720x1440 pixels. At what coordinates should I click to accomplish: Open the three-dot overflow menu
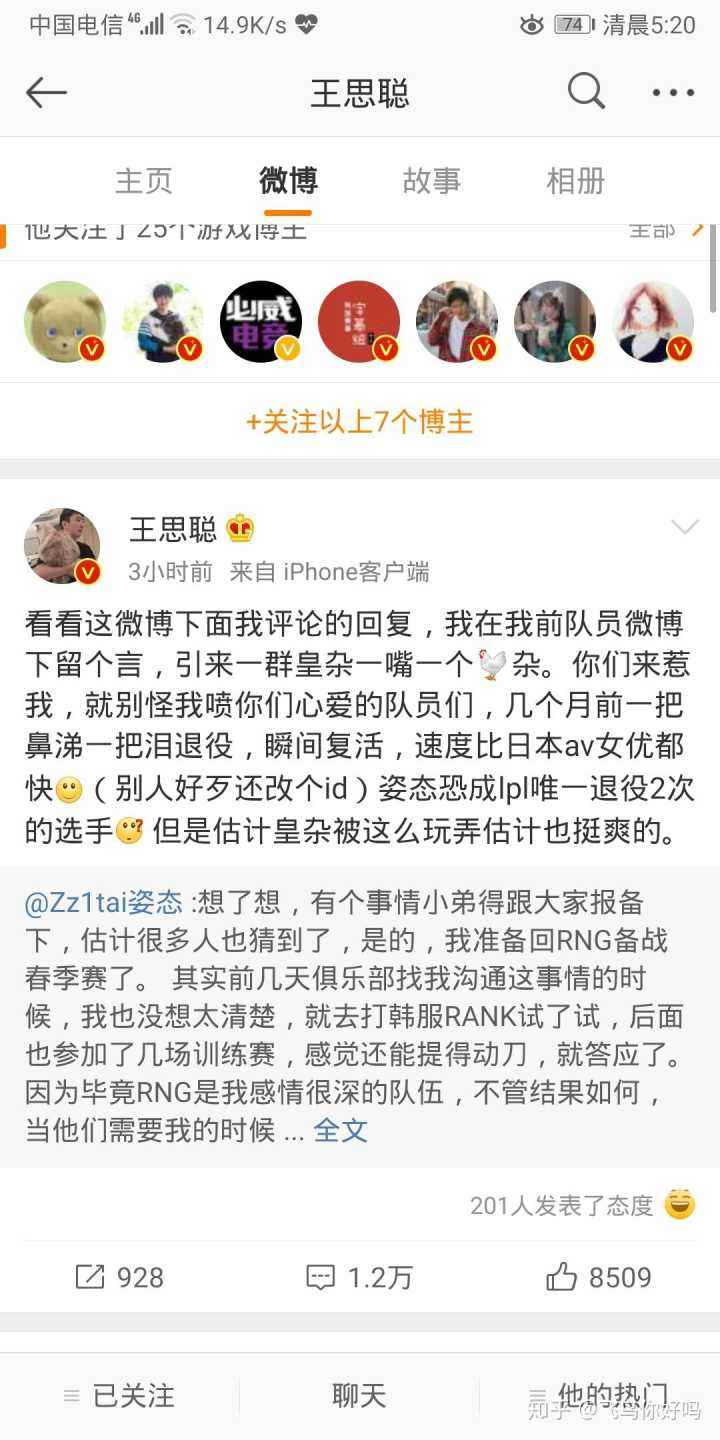point(673,93)
